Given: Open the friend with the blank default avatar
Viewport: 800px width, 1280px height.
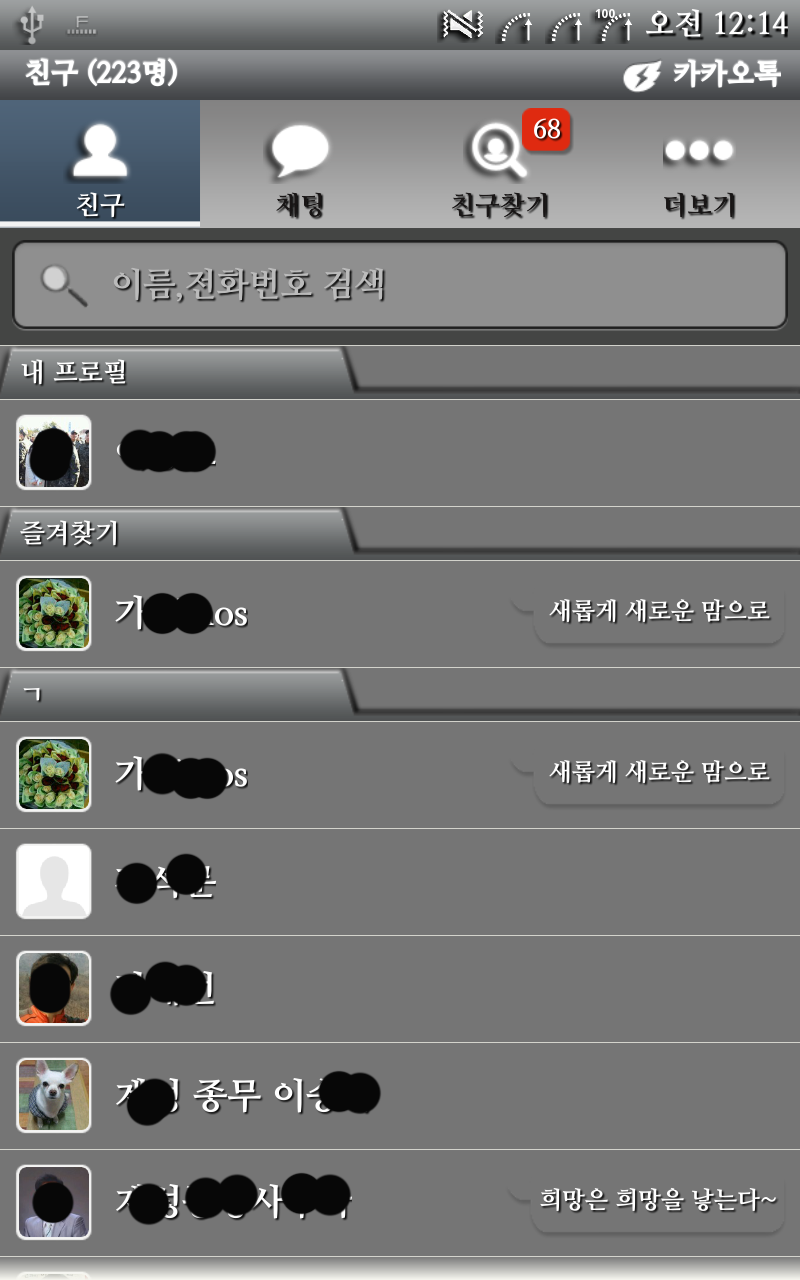Looking at the screenshot, I should pos(400,881).
